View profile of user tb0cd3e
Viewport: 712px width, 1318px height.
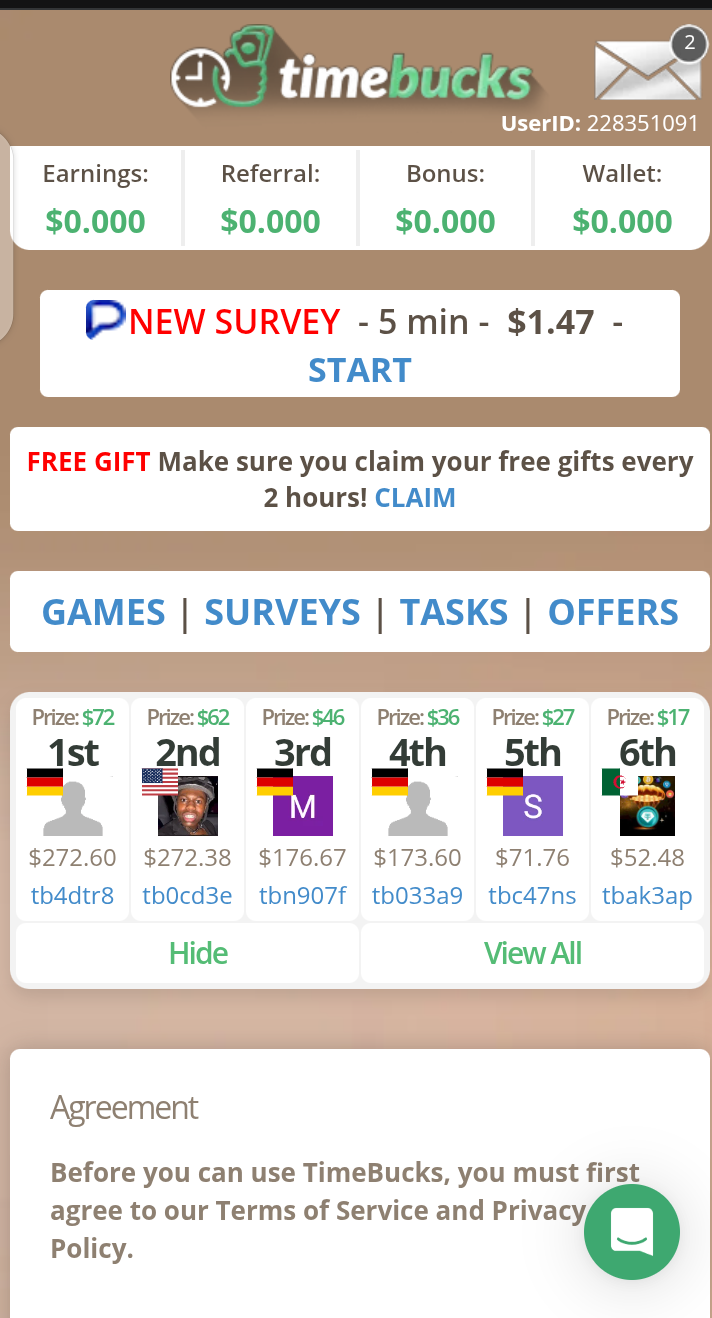[x=187, y=895]
